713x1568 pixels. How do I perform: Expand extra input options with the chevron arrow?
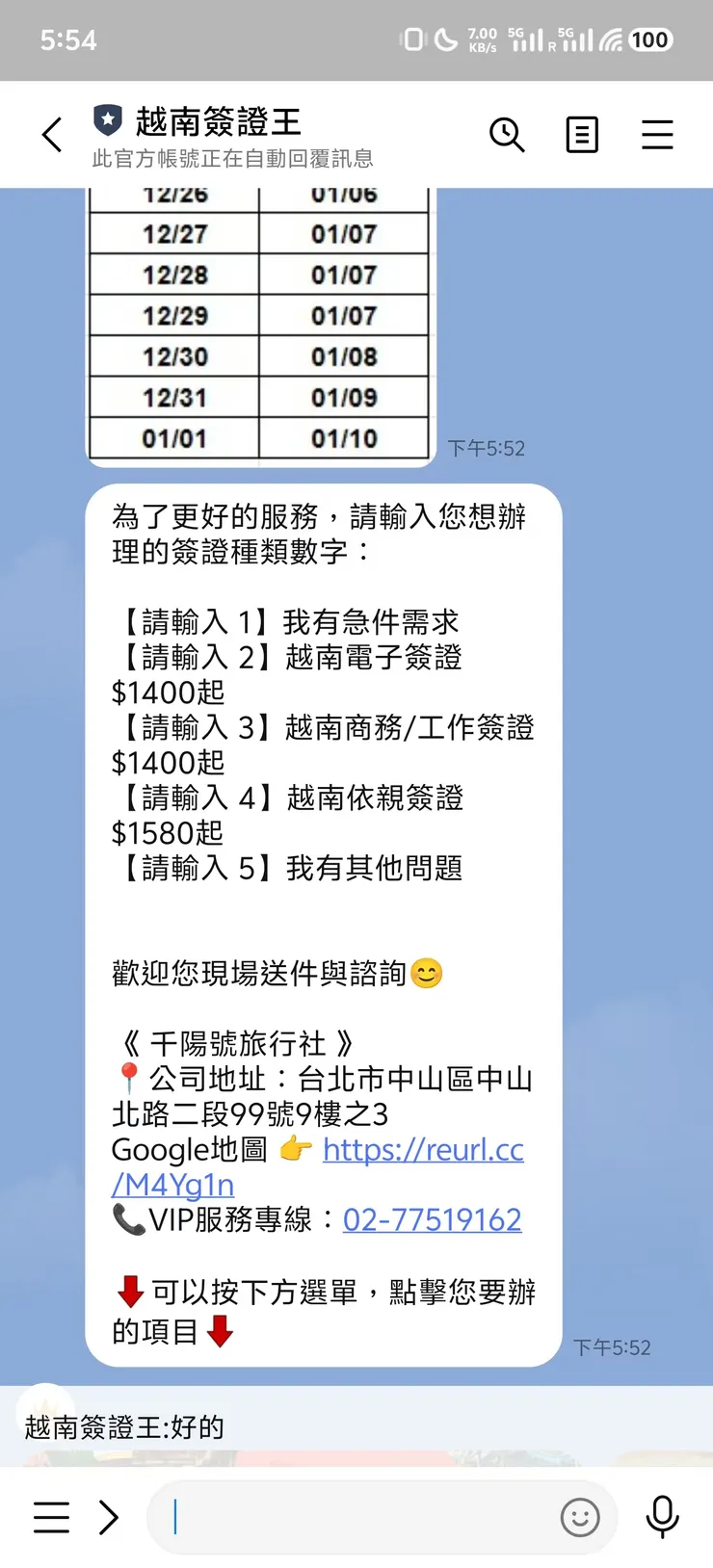109,1516
